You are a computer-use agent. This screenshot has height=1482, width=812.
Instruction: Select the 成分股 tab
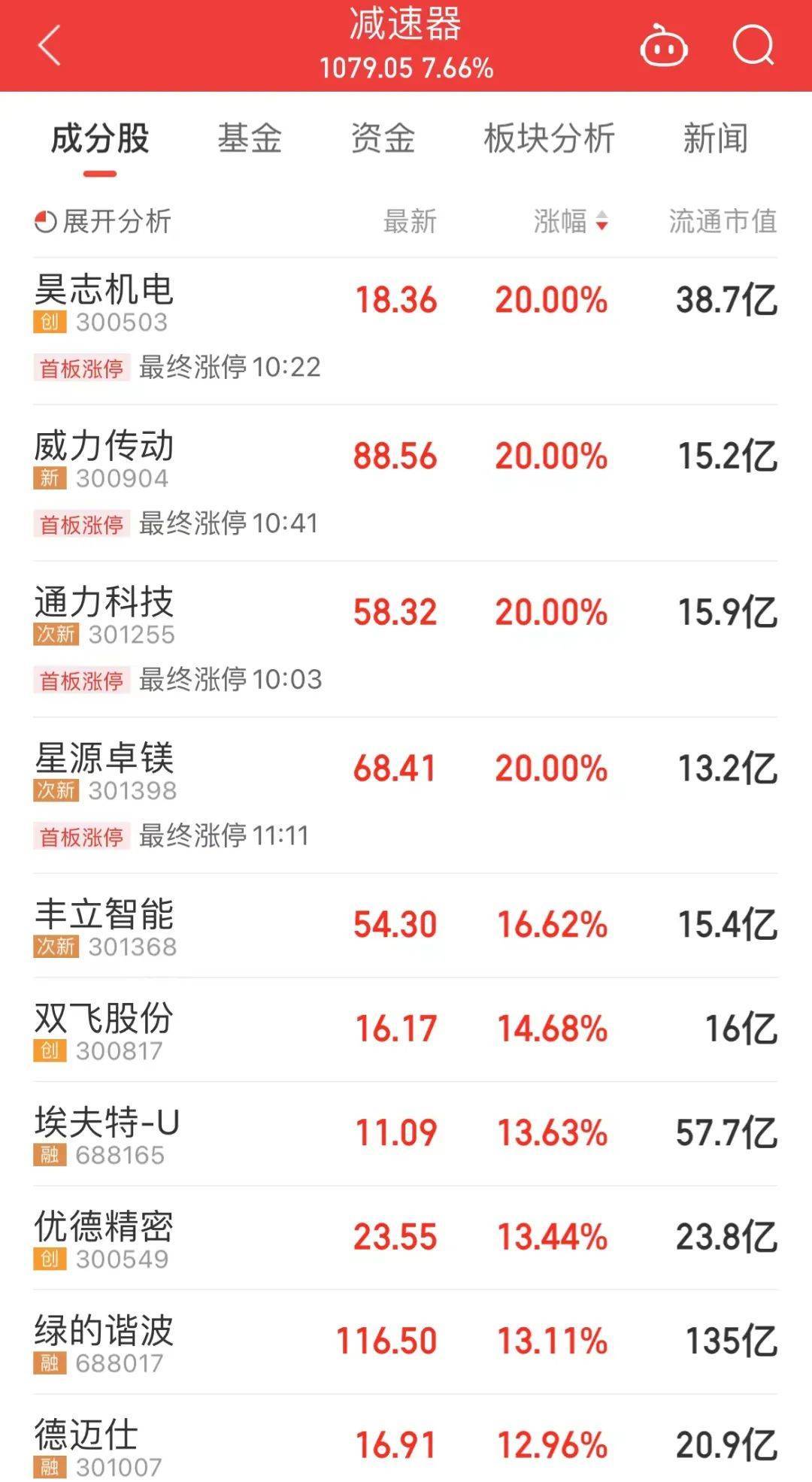(x=100, y=139)
